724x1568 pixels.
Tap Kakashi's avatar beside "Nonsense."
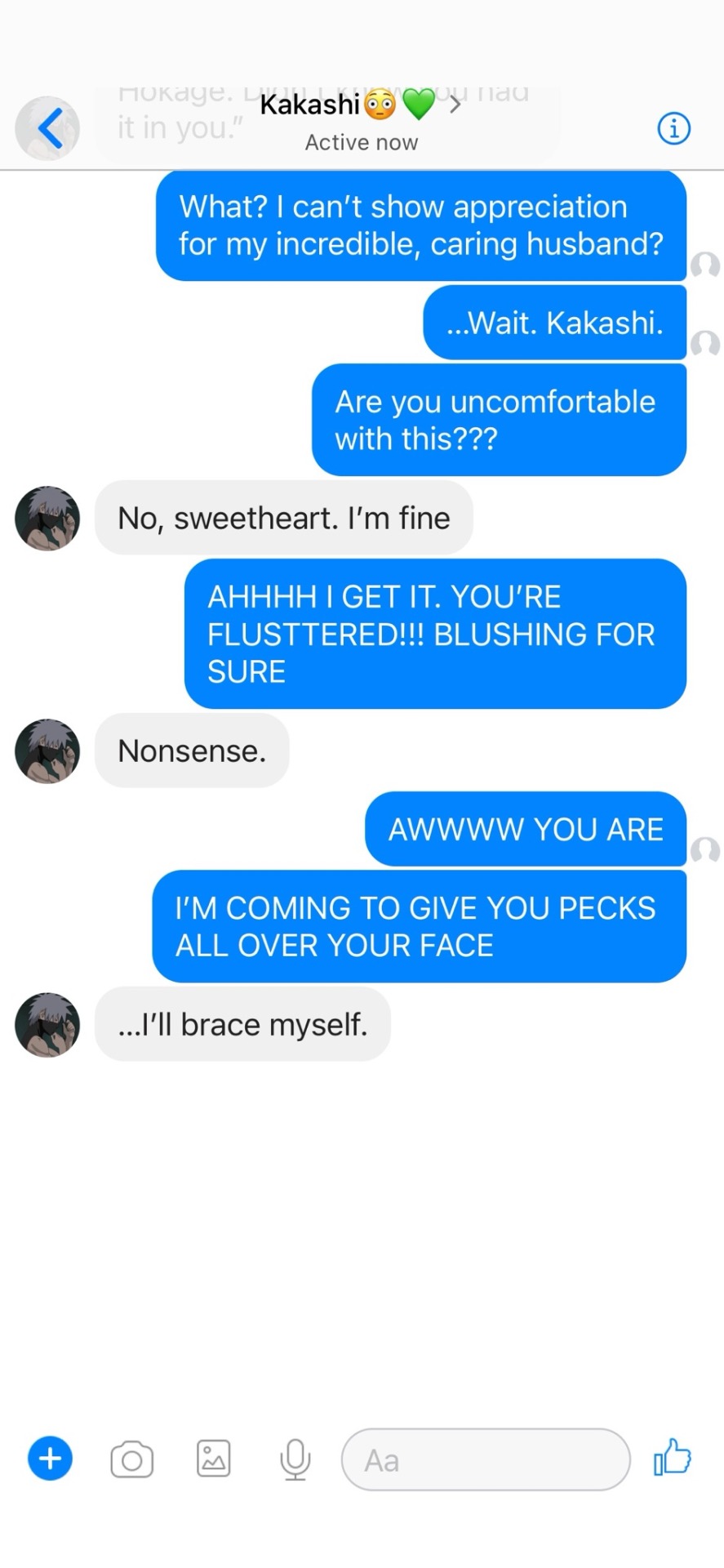coord(47,751)
